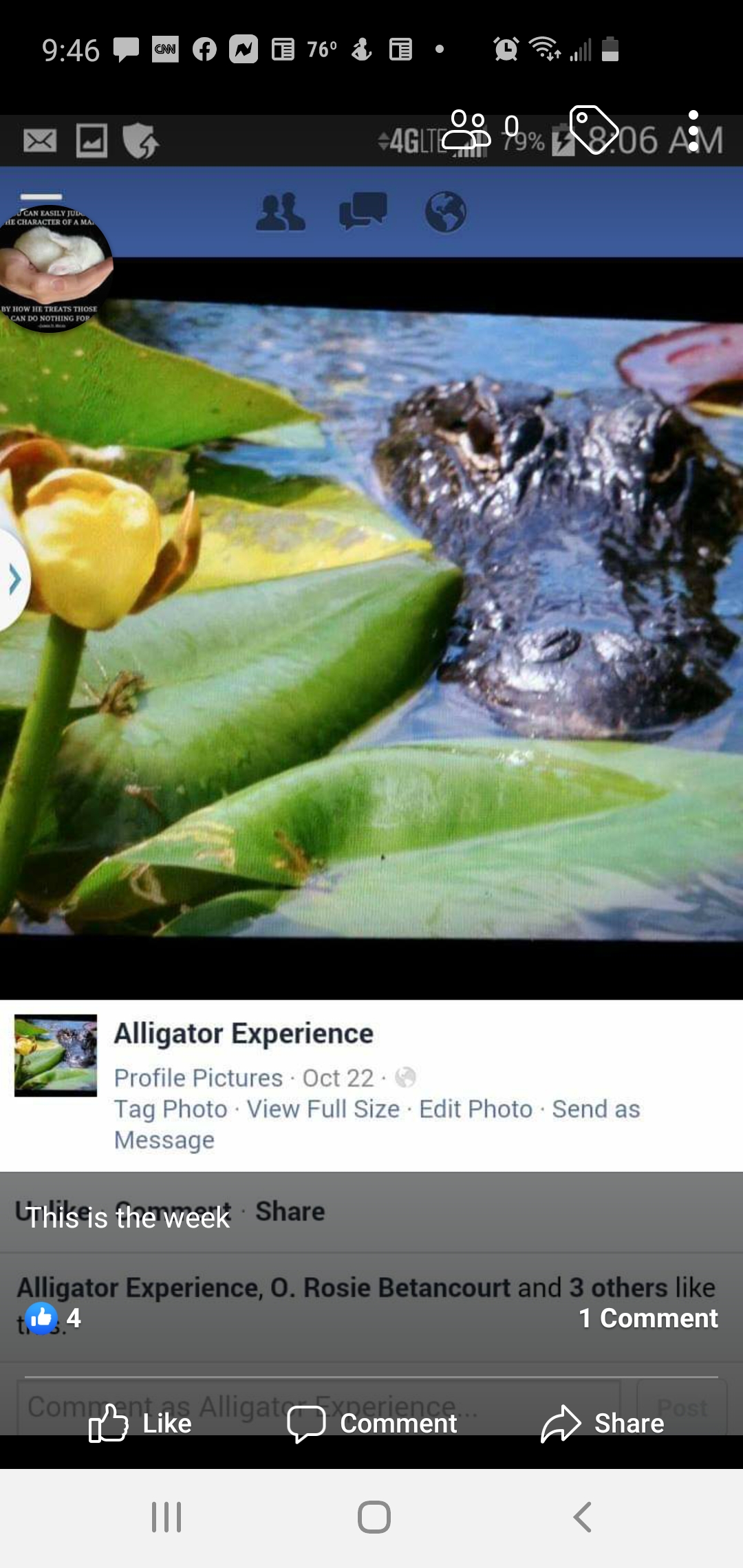Open the 1 Comment link
This screenshot has height=1568, width=743.
pyautogui.click(x=648, y=1318)
